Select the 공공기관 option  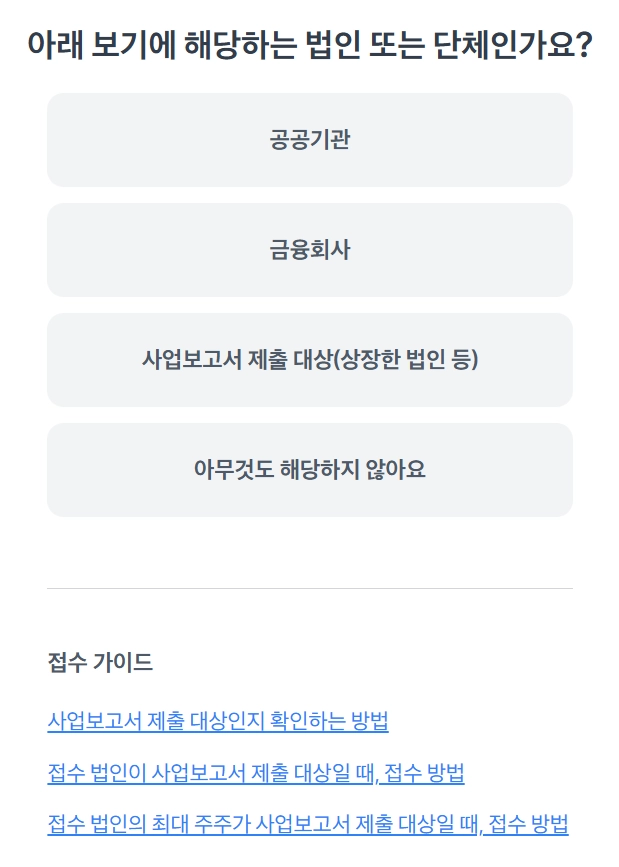tap(309, 140)
